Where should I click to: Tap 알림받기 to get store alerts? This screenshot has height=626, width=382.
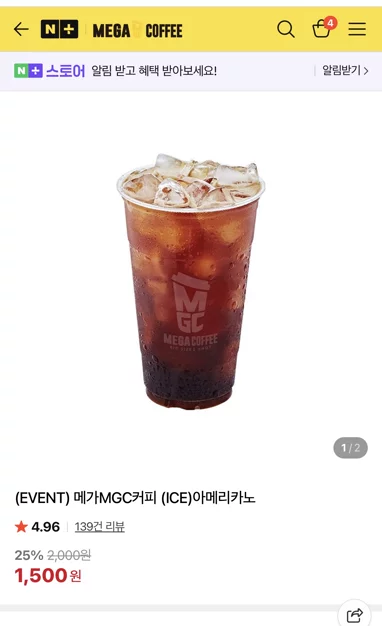tap(345, 71)
